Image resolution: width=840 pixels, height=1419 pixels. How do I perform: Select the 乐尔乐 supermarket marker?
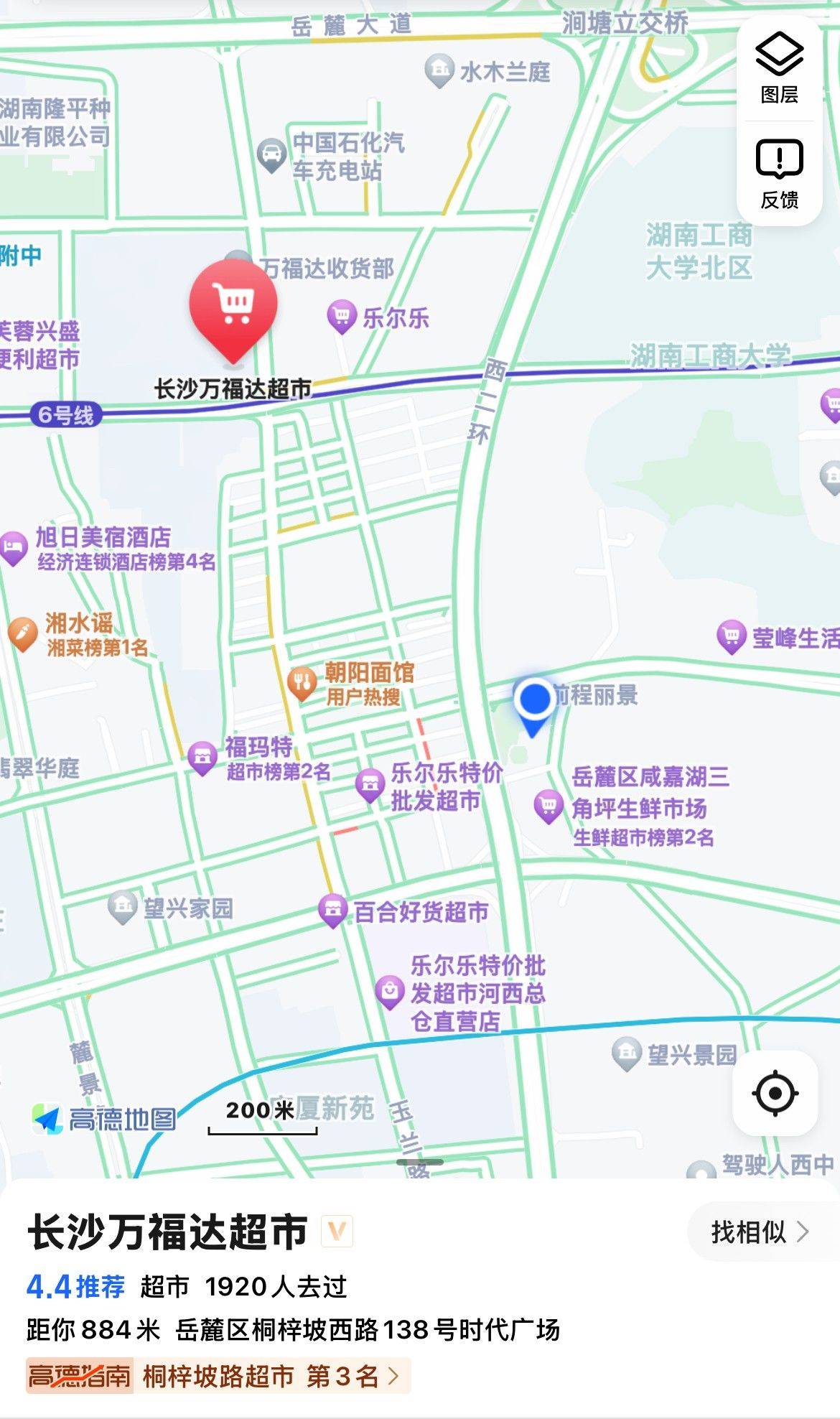click(x=342, y=317)
